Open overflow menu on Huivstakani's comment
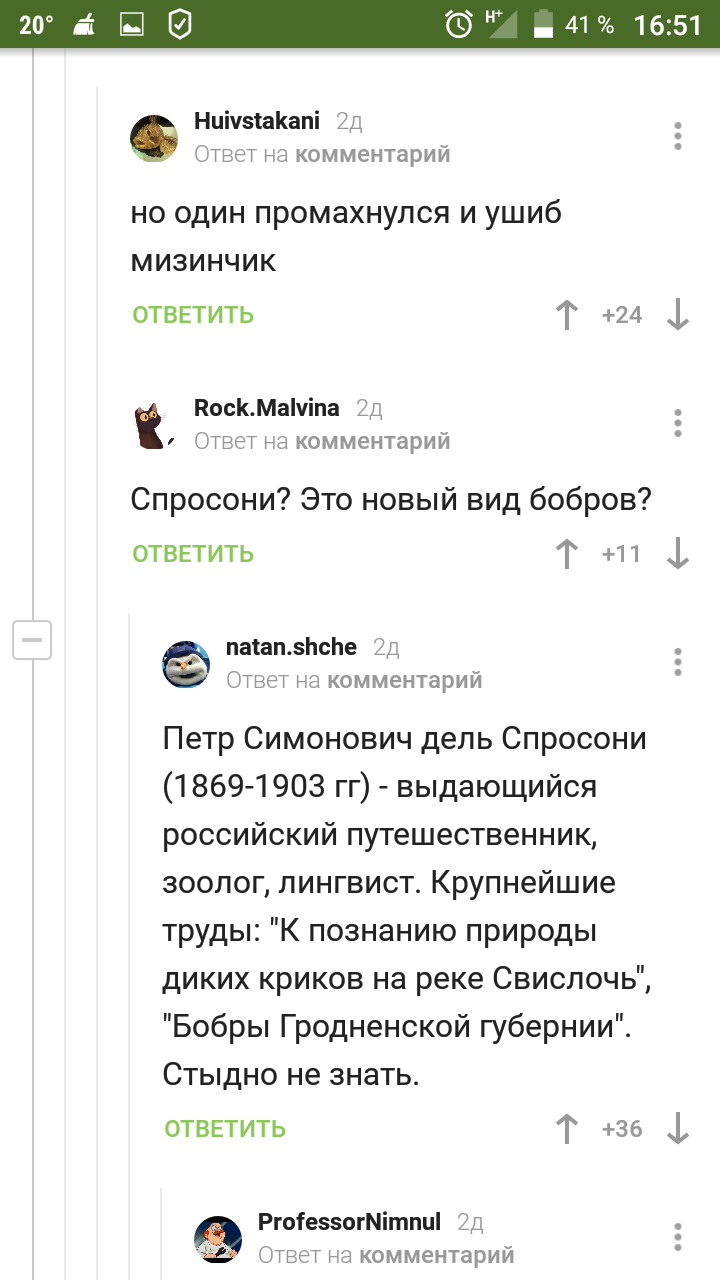Image resolution: width=720 pixels, height=1280 pixels. coord(678,136)
